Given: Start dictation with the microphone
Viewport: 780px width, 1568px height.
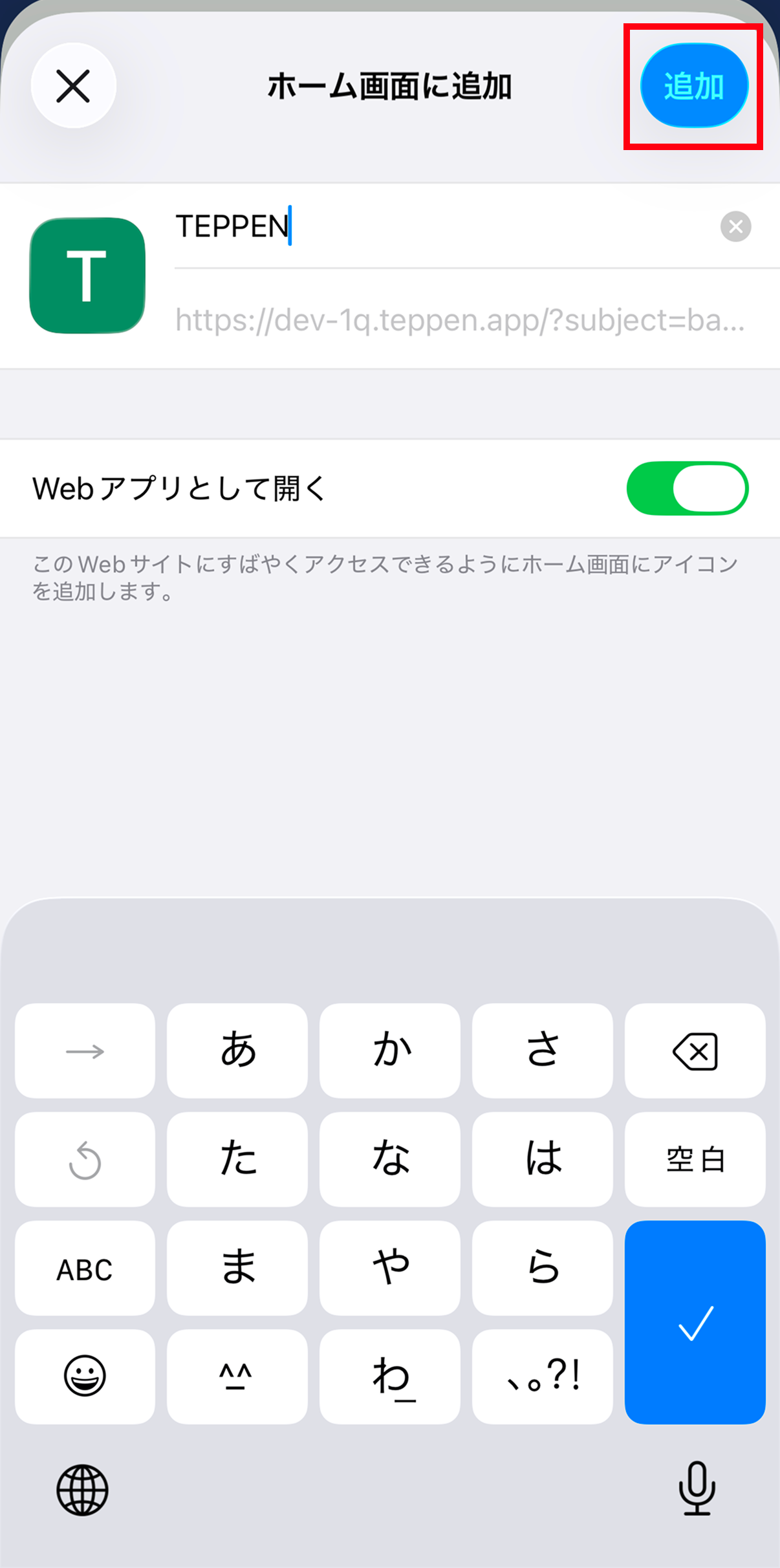Looking at the screenshot, I should (x=697, y=1489).
